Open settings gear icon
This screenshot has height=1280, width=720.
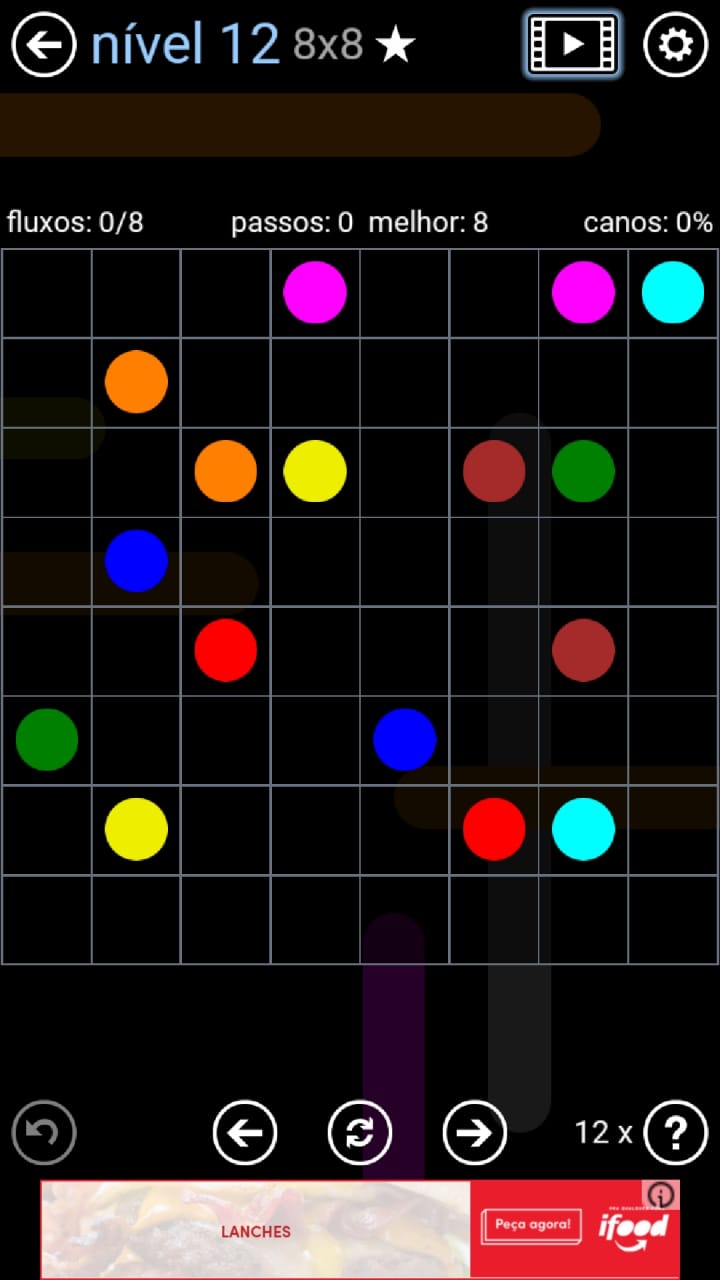[x=675, y=45]
